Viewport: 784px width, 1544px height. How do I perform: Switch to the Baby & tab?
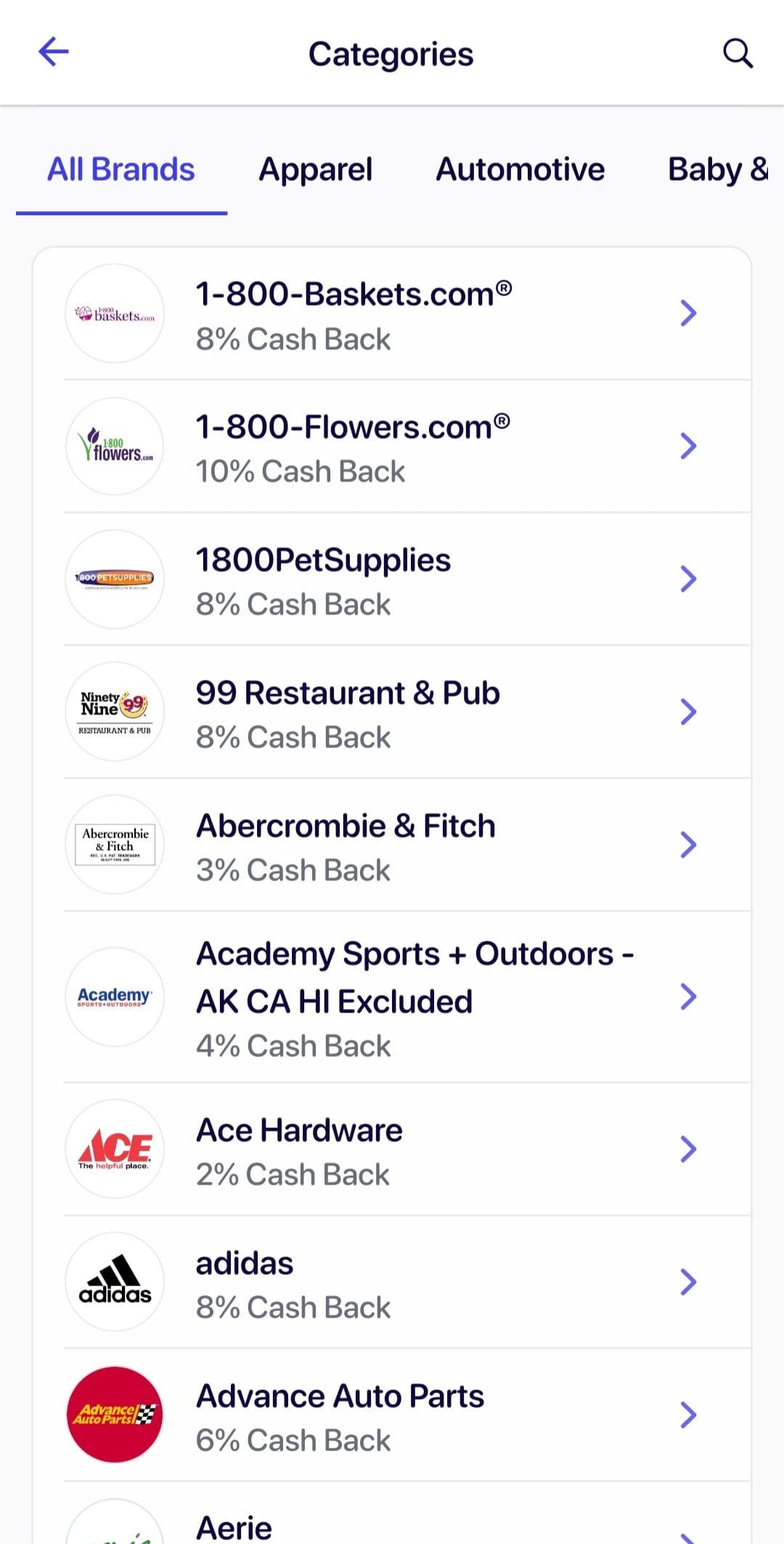point(718,170)
